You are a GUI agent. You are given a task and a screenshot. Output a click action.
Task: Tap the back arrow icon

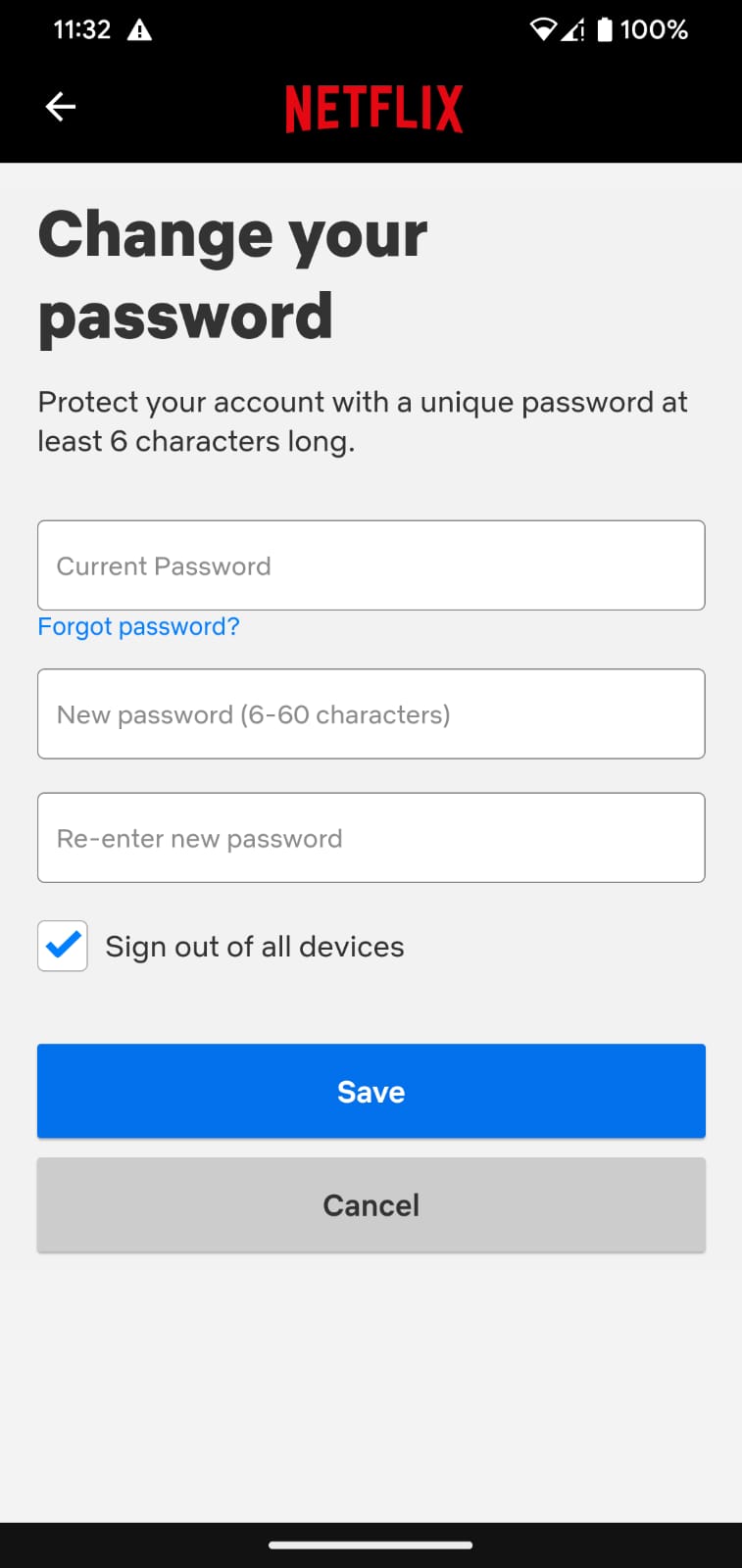click(x=60, y=106)
